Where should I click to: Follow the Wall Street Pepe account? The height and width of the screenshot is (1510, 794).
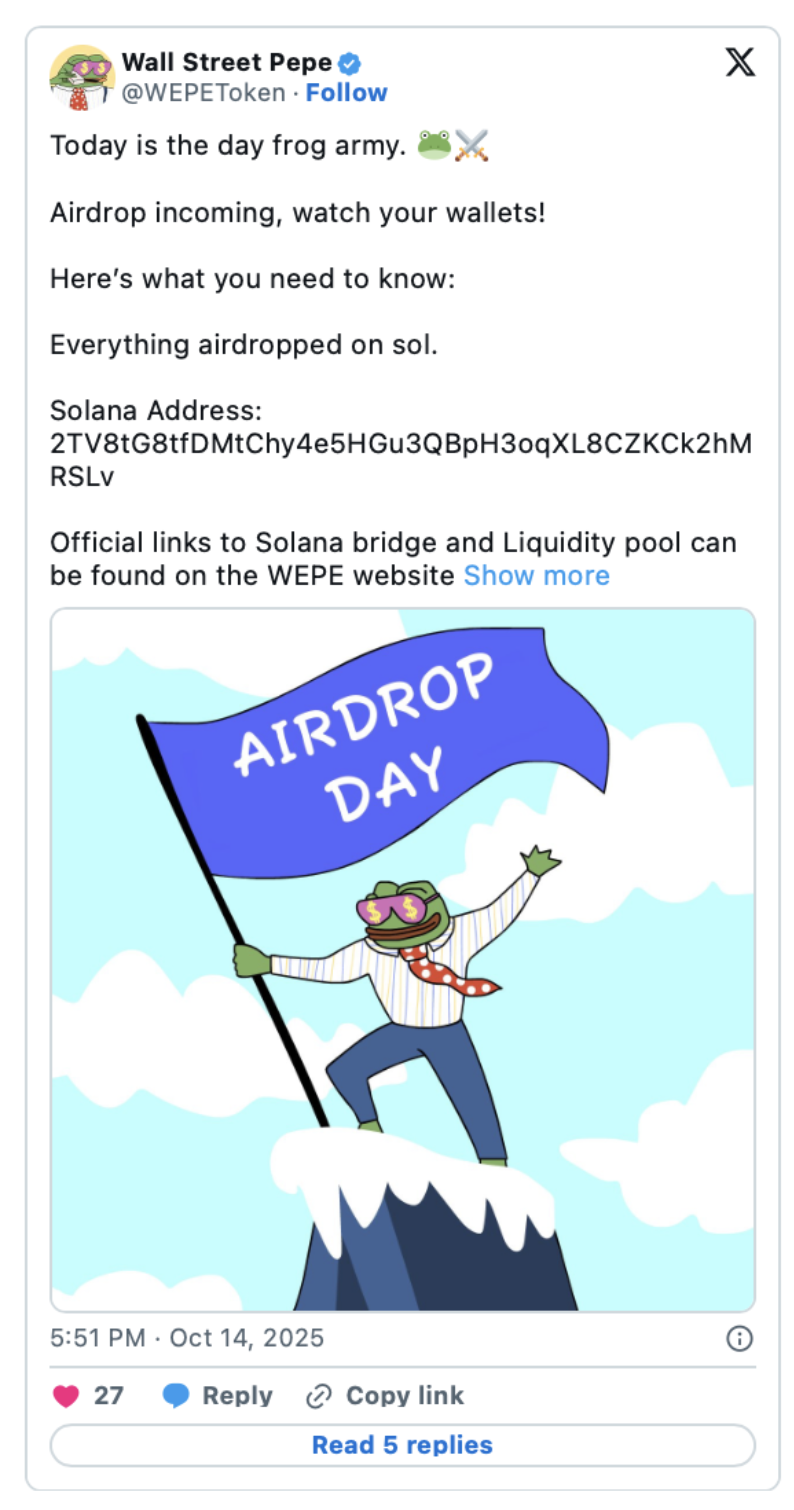tap(346, 93)
